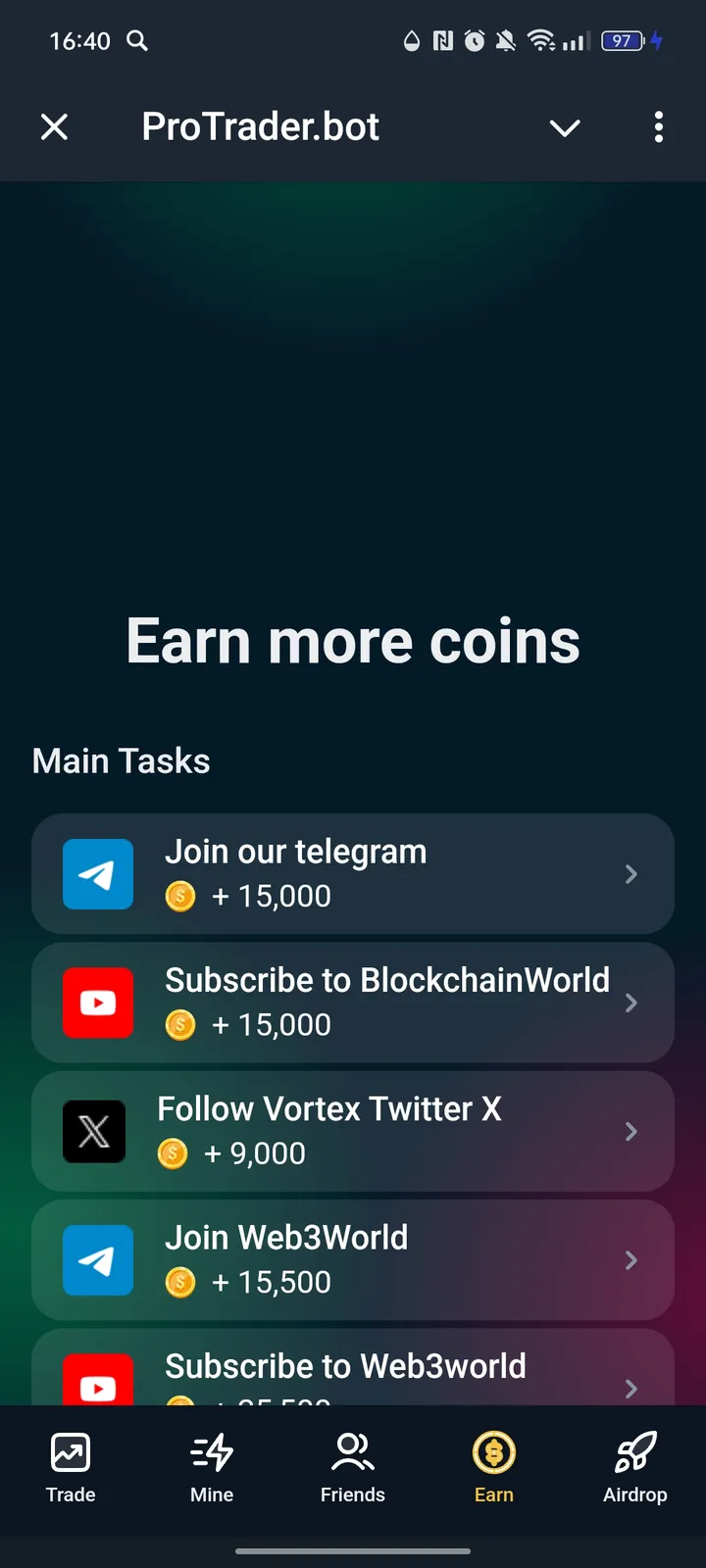Viewport: 706px width, 1568px height.
Task: Open the 'Follow Vortex Twitter X' task arrow
Action: [630, 1131]
